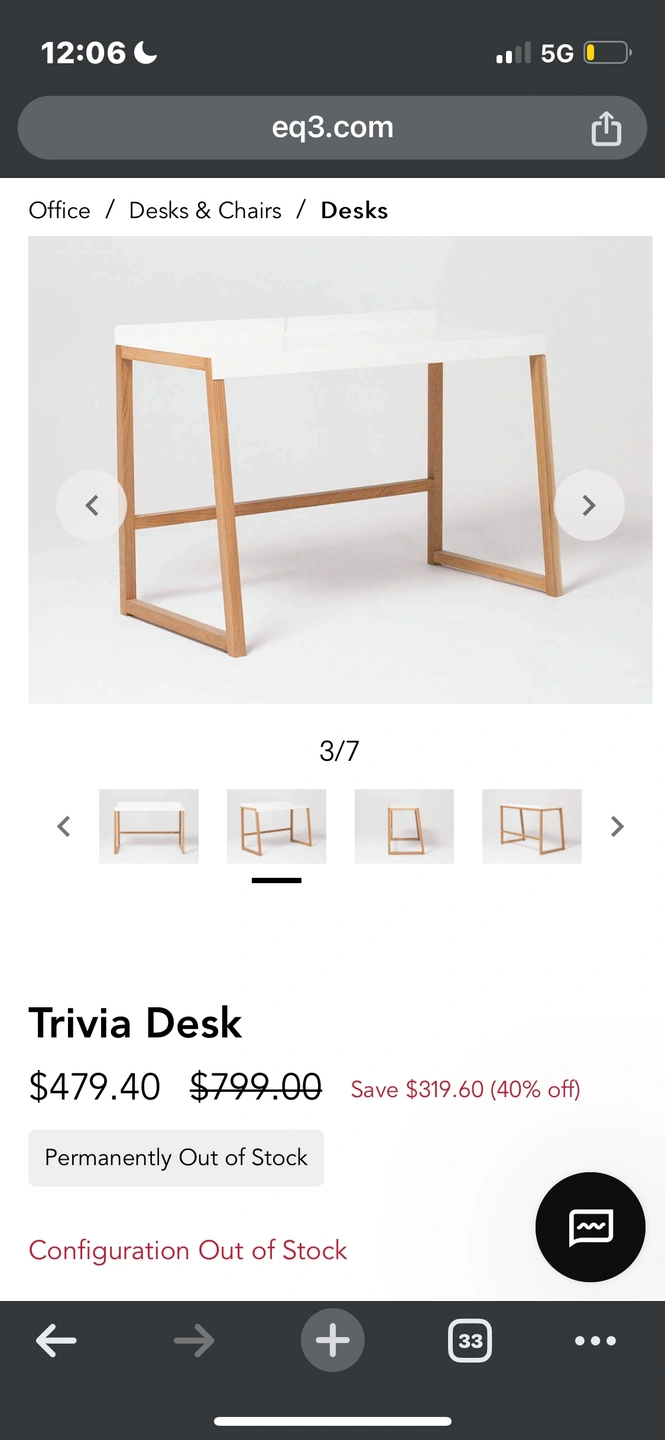Move thumbnail strip to the right

[617, 826]
